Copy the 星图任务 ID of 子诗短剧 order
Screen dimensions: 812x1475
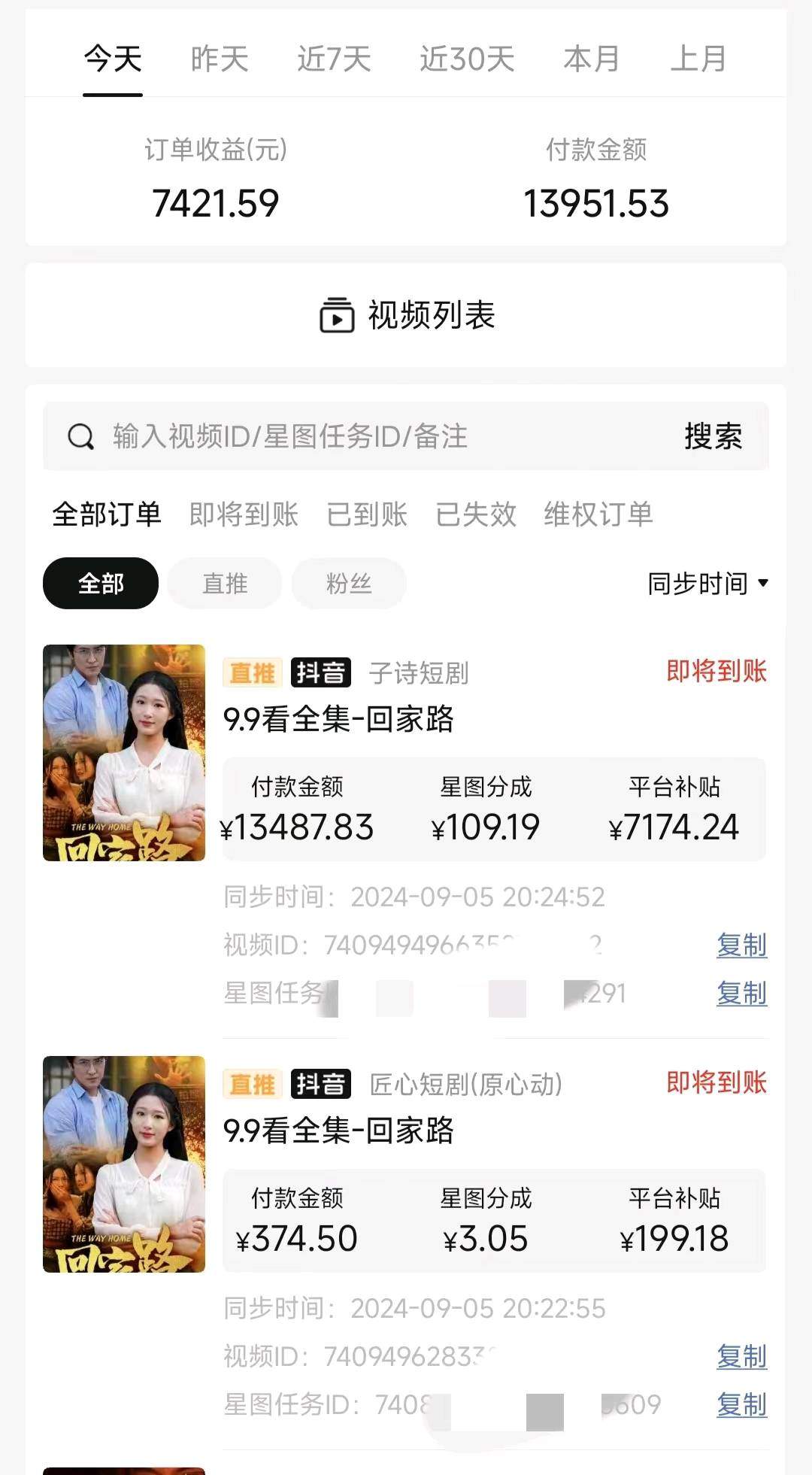pos(741,993)
